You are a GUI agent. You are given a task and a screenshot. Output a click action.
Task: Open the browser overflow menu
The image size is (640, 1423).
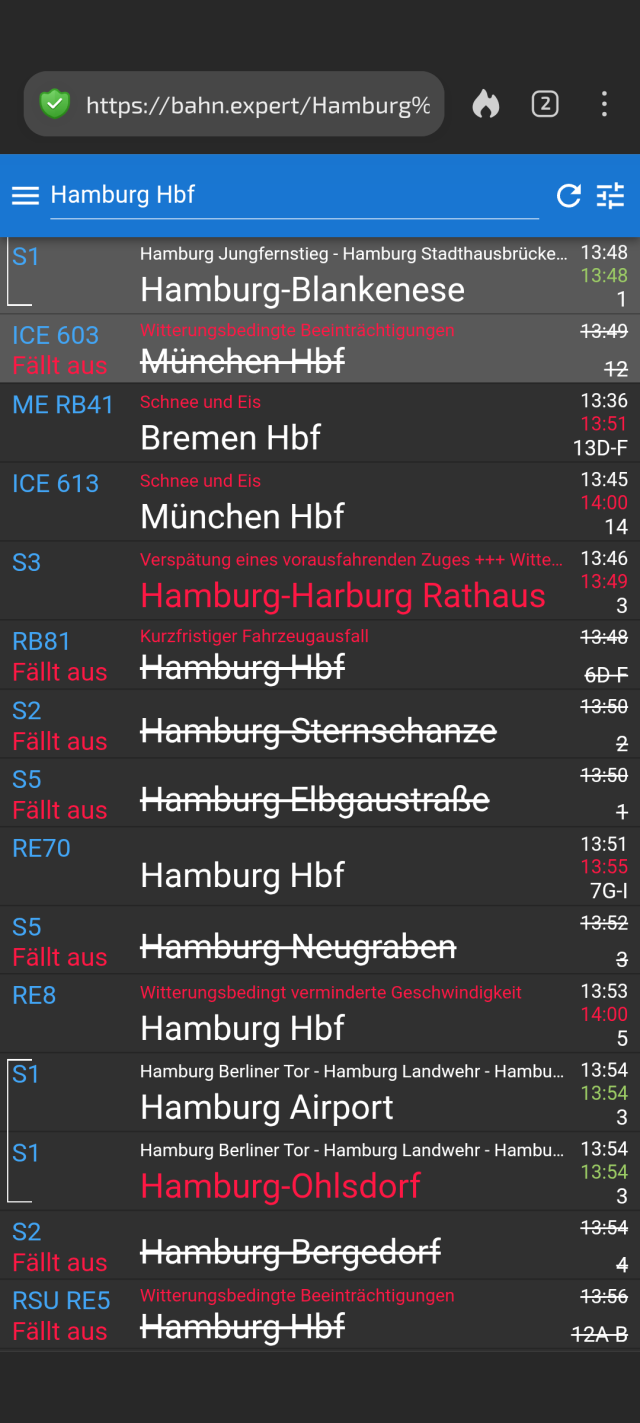(x=604, y=104)
